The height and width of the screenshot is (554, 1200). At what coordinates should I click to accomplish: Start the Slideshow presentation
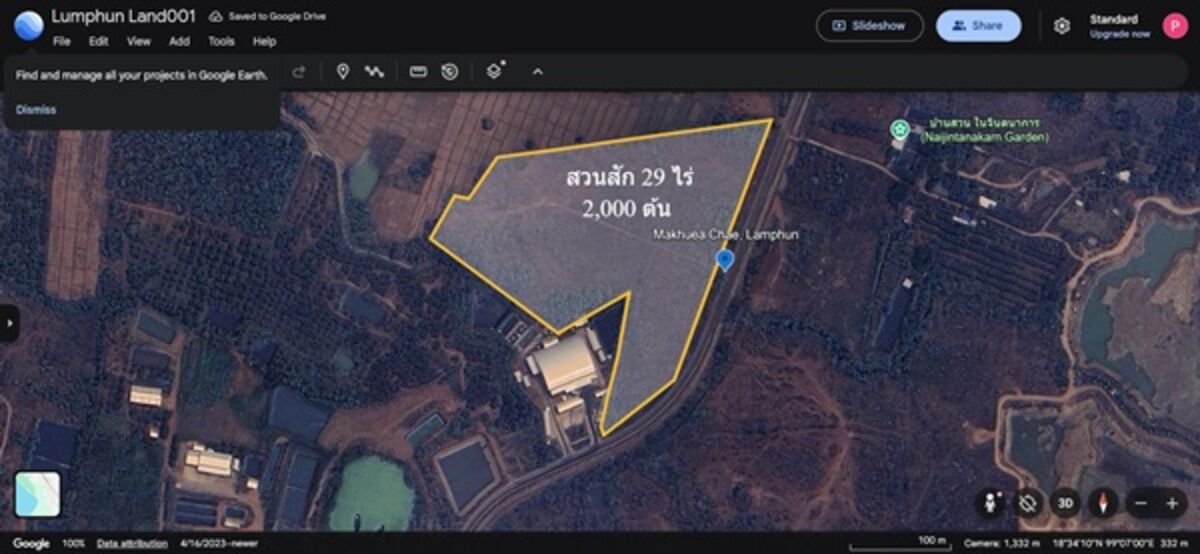coord(869,26)
